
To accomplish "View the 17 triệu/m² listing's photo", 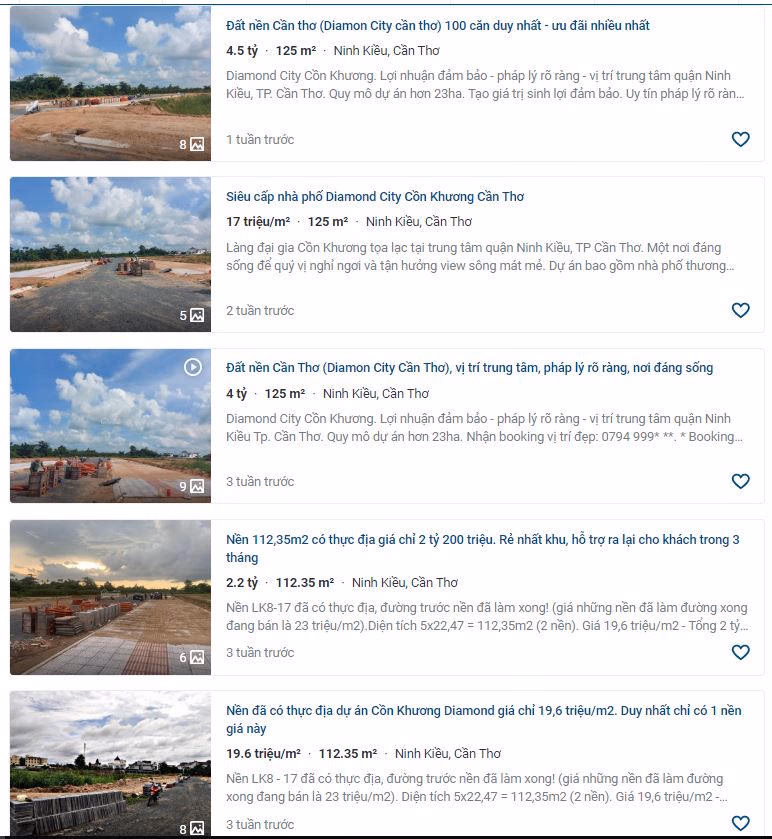I will coord(110,254).
